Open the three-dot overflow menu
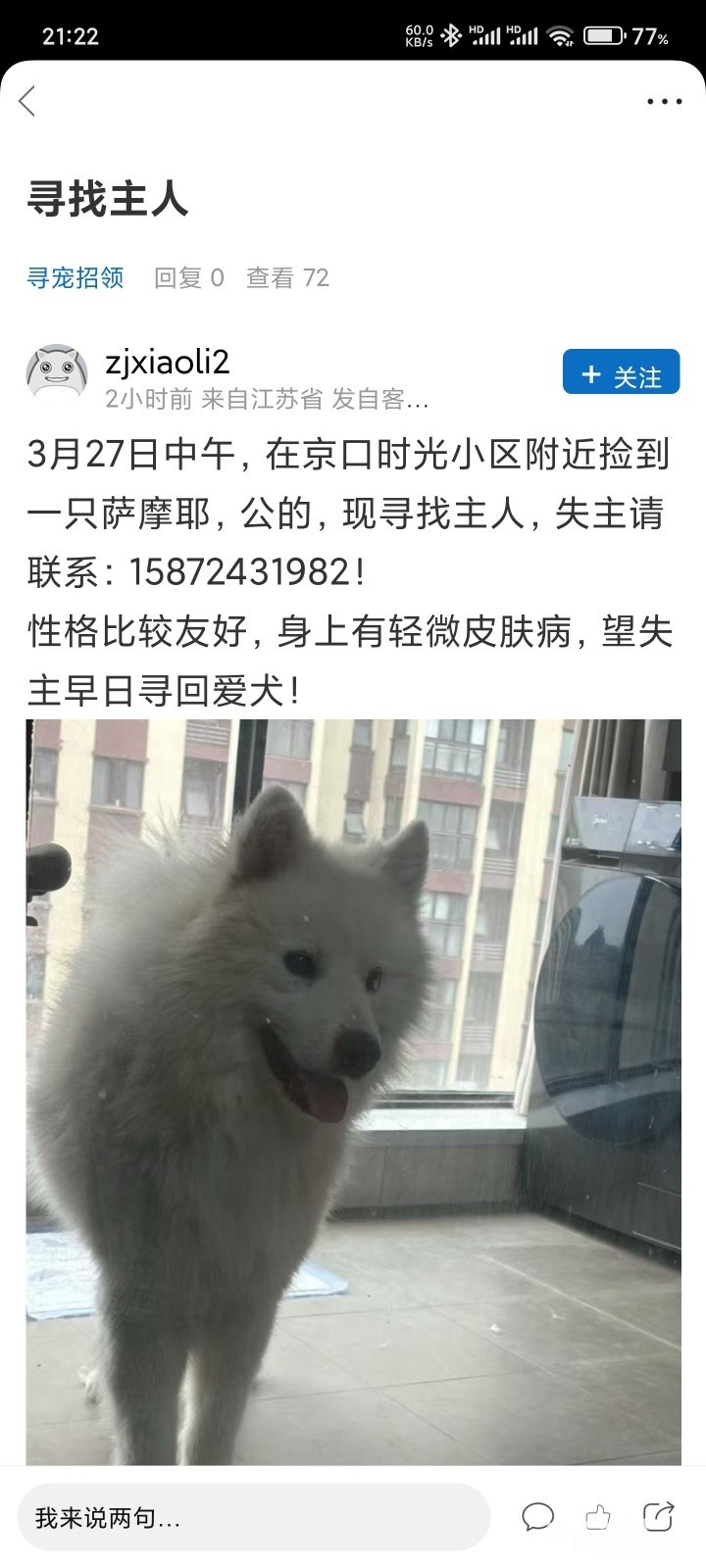 pos(664,101)
